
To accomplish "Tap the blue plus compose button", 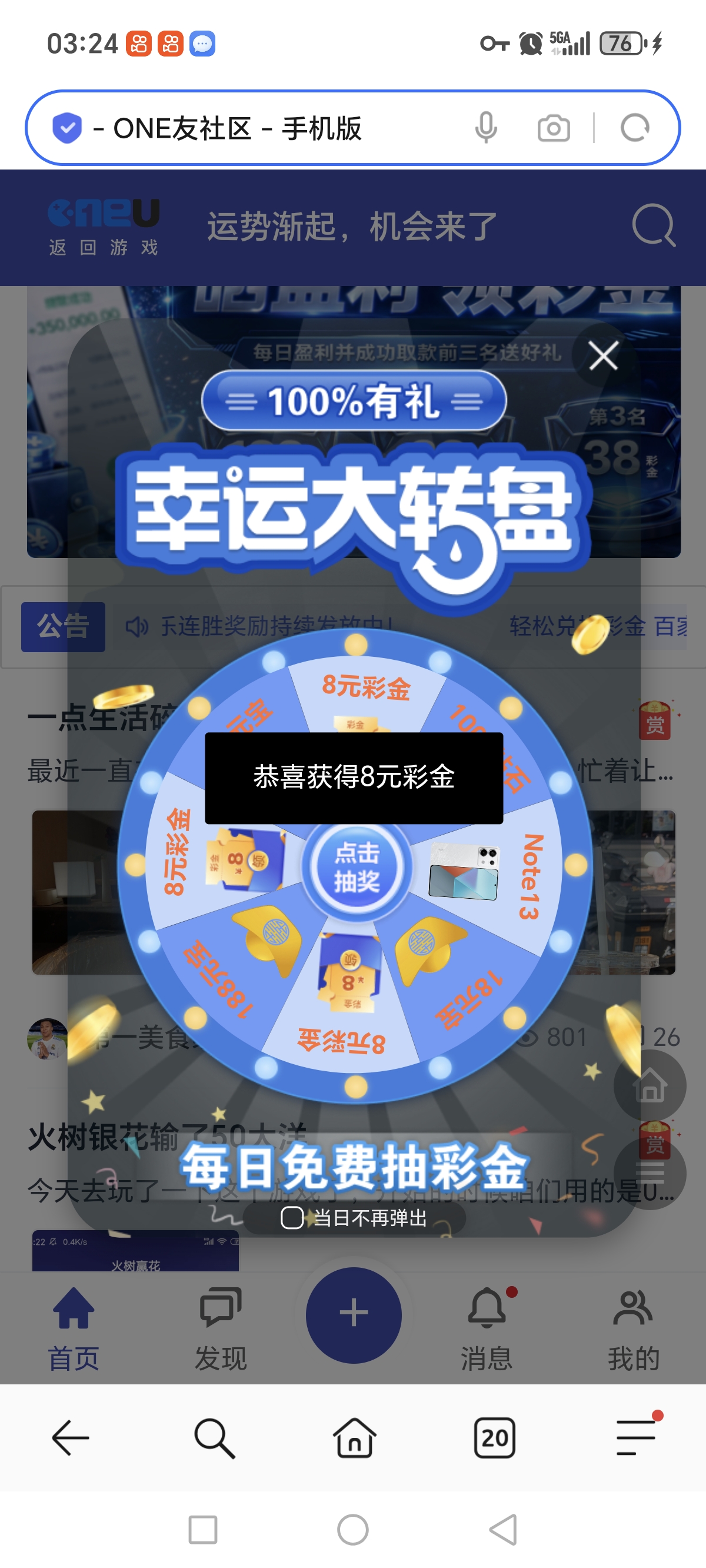I will coord(353,1315).
